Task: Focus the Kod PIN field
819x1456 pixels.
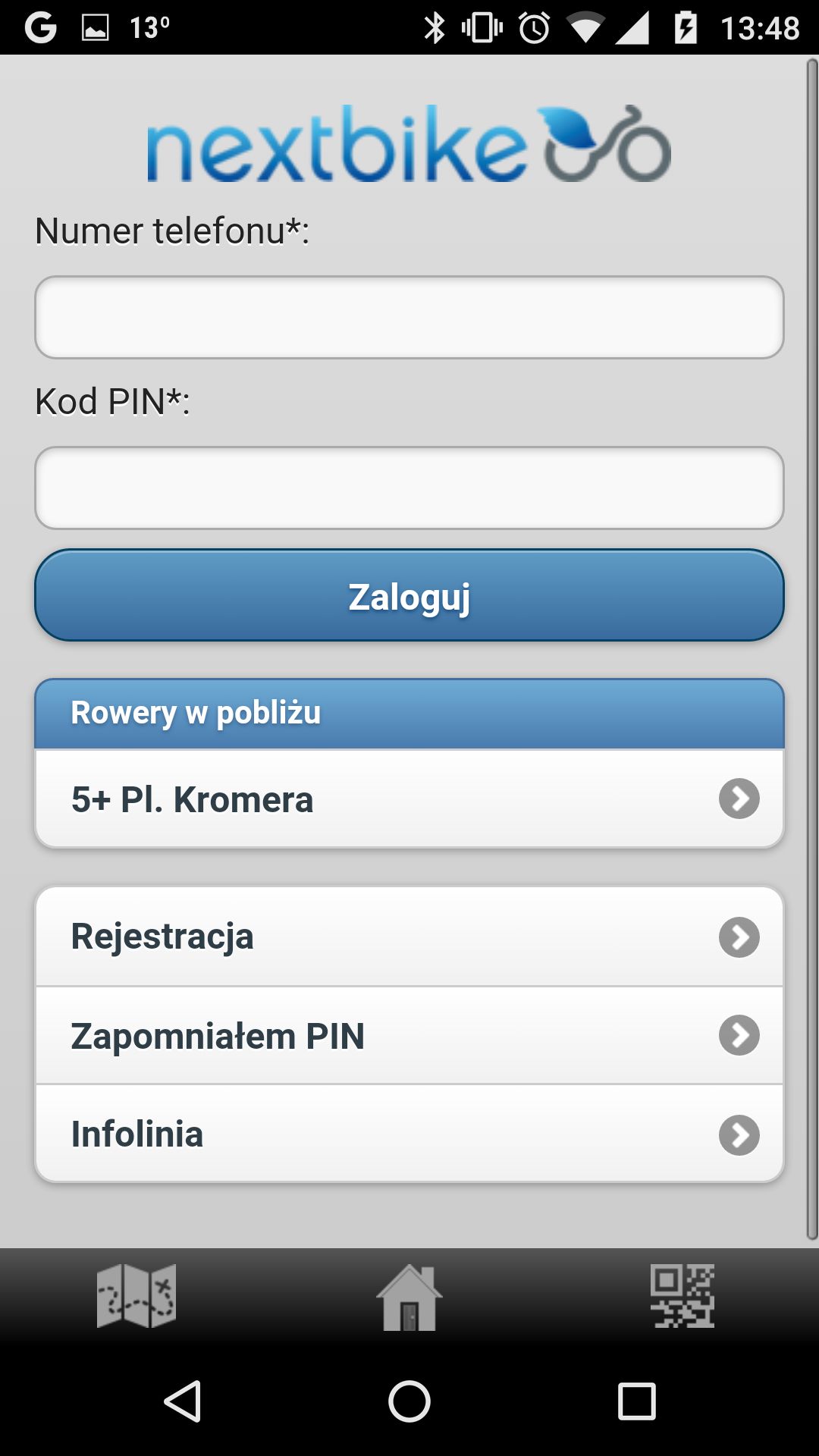Action: point(409,488)
